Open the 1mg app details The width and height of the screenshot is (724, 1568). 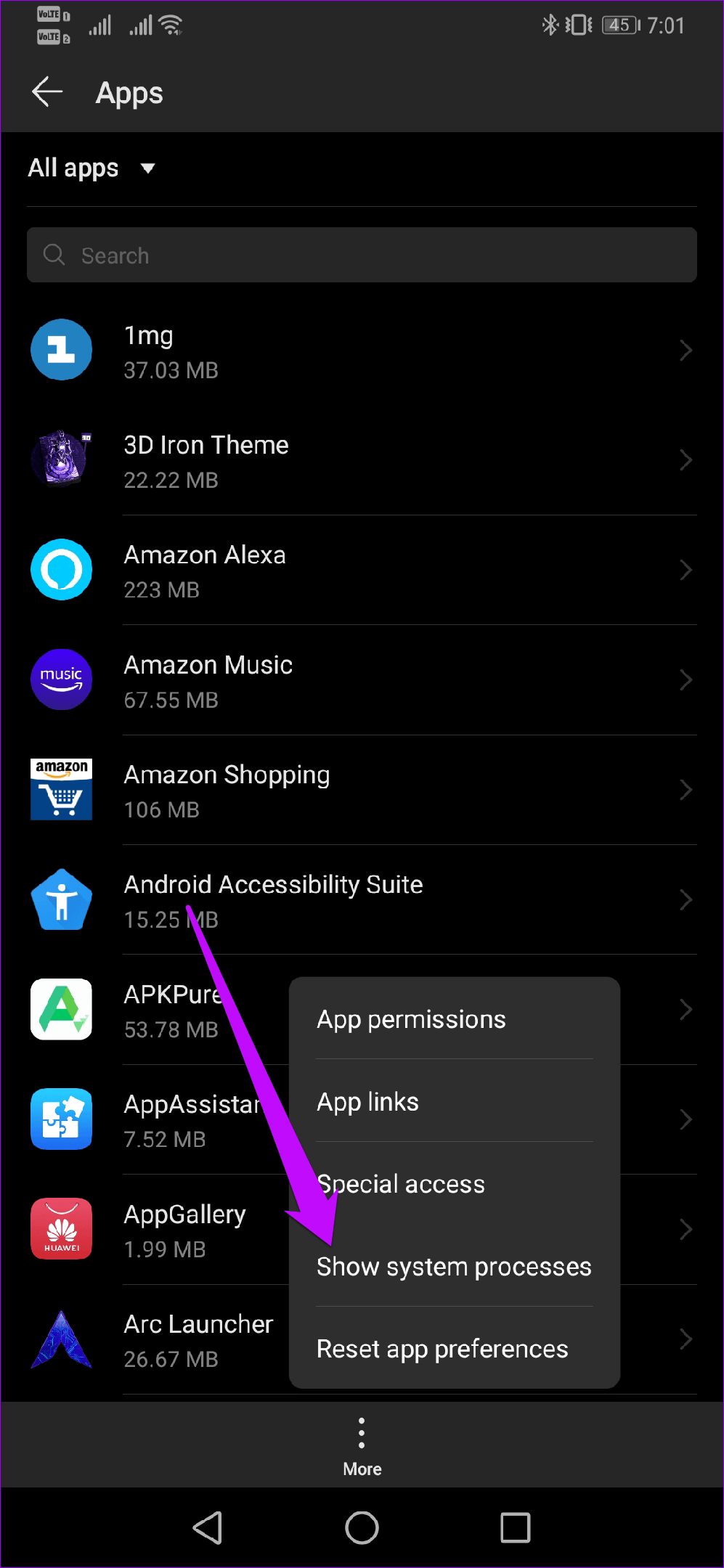coord(362,351)
